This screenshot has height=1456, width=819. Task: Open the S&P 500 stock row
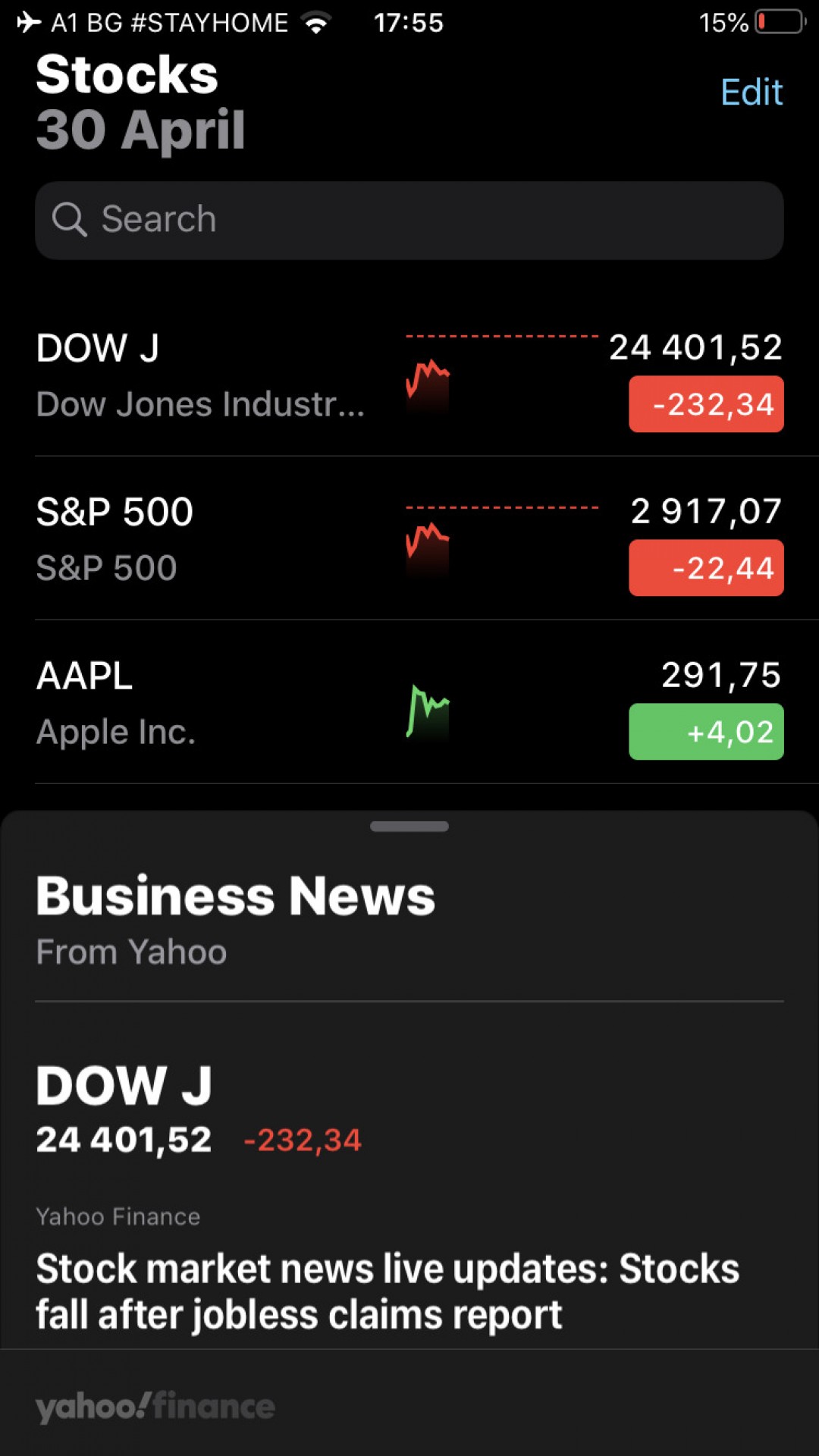pyautogui.click(x=409, y=538)
